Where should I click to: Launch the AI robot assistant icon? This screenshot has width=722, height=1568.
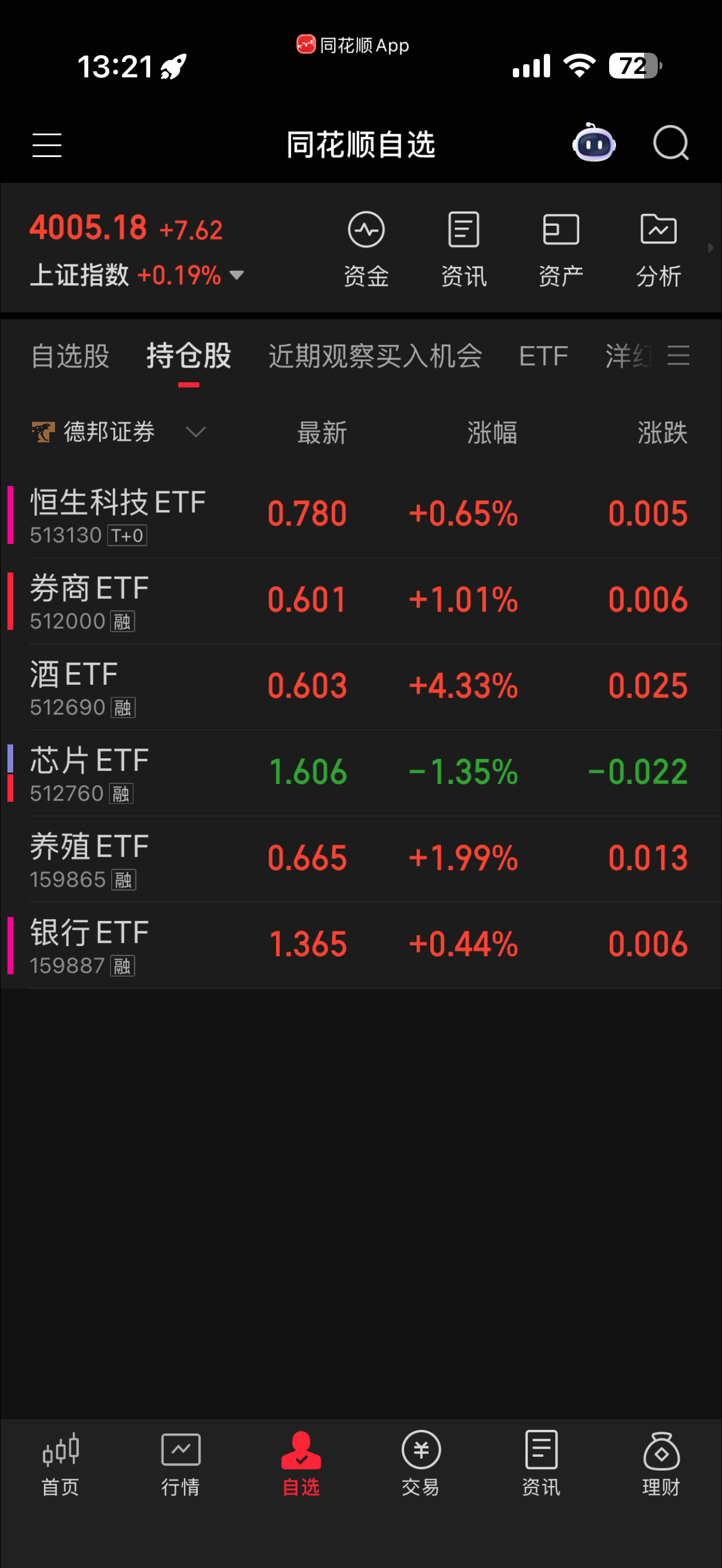tap(594, 144)
